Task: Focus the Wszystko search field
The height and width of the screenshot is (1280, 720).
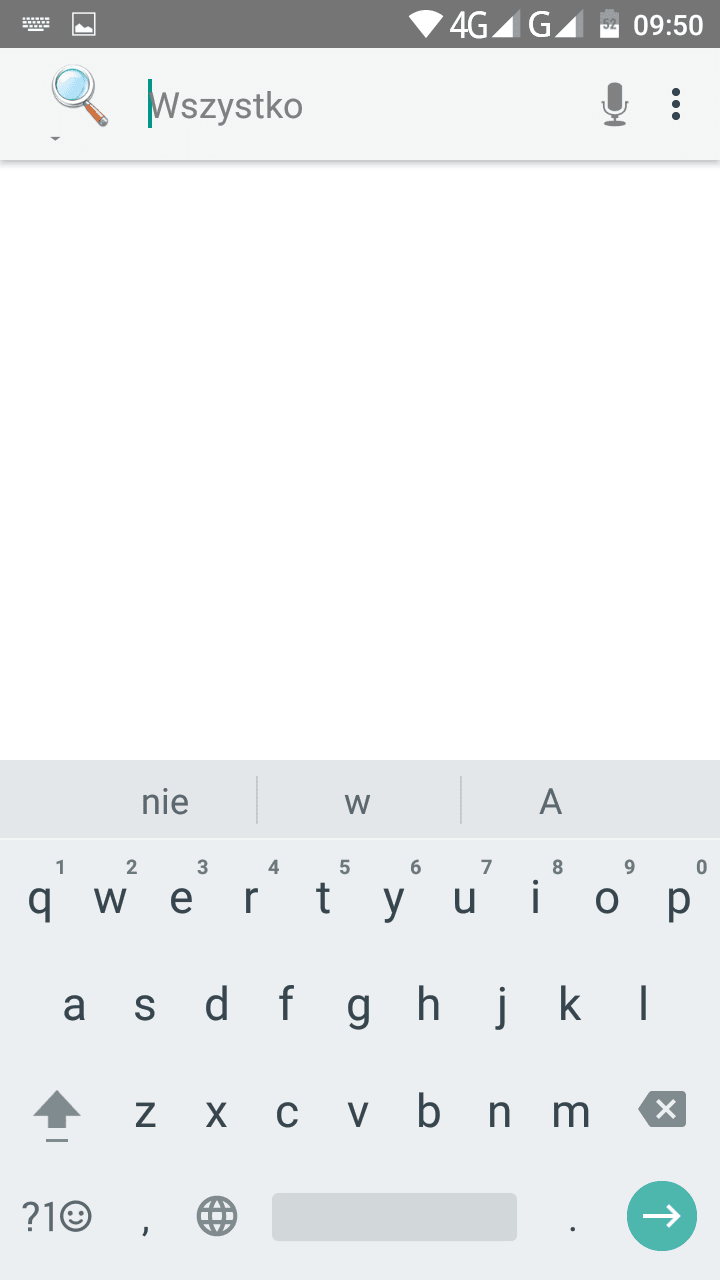Action: 362,105
